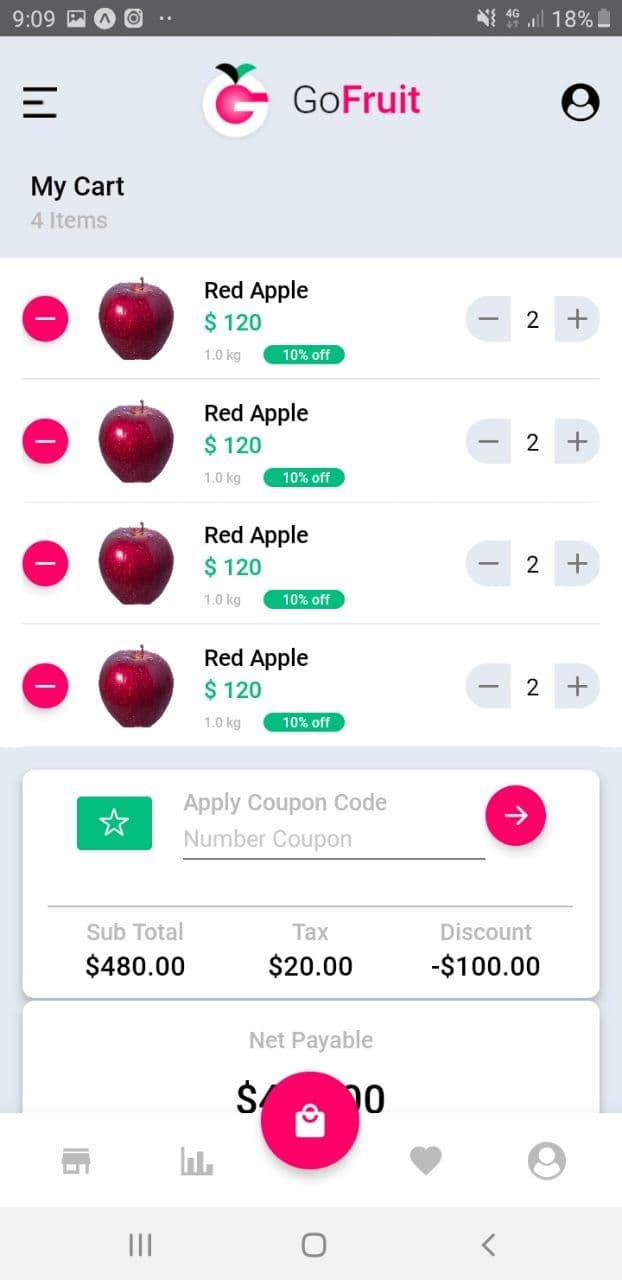
Task: Go to the favorites heart tab
Action: [x=426, y=1161]
